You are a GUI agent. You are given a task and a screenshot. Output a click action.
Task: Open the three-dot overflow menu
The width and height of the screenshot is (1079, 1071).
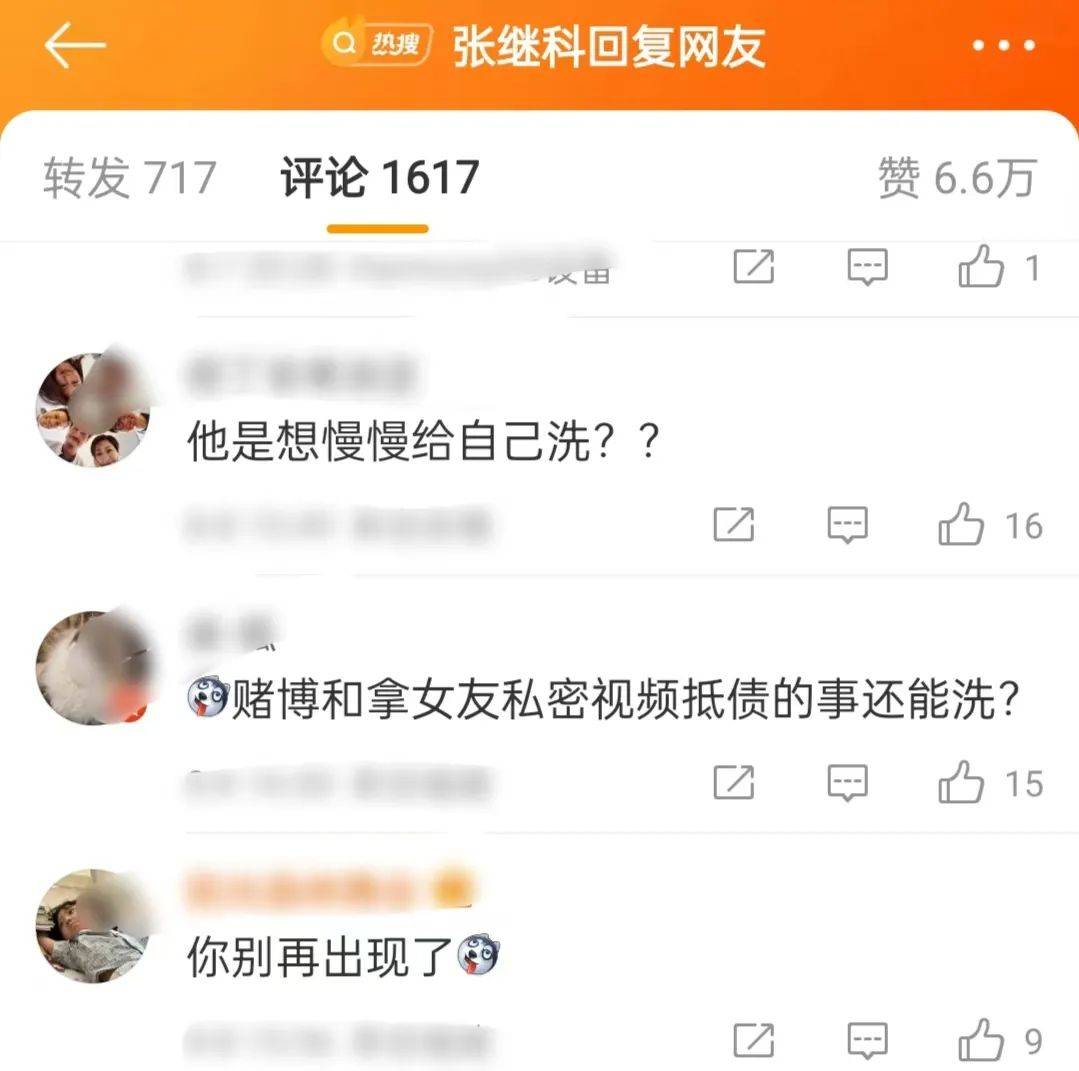coord(1004,46)
